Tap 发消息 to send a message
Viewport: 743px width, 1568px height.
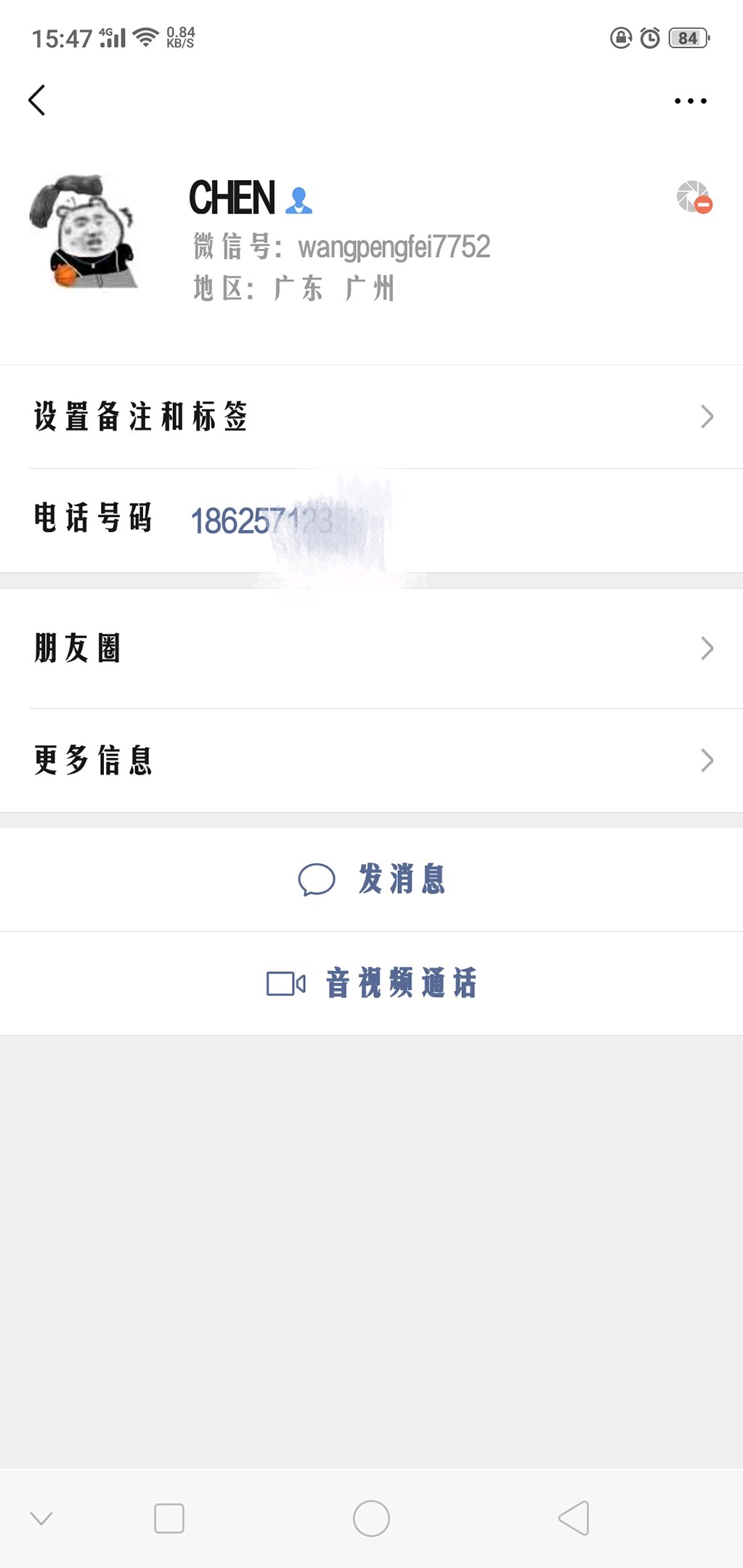pyautogui.click(x=371, y=879)
